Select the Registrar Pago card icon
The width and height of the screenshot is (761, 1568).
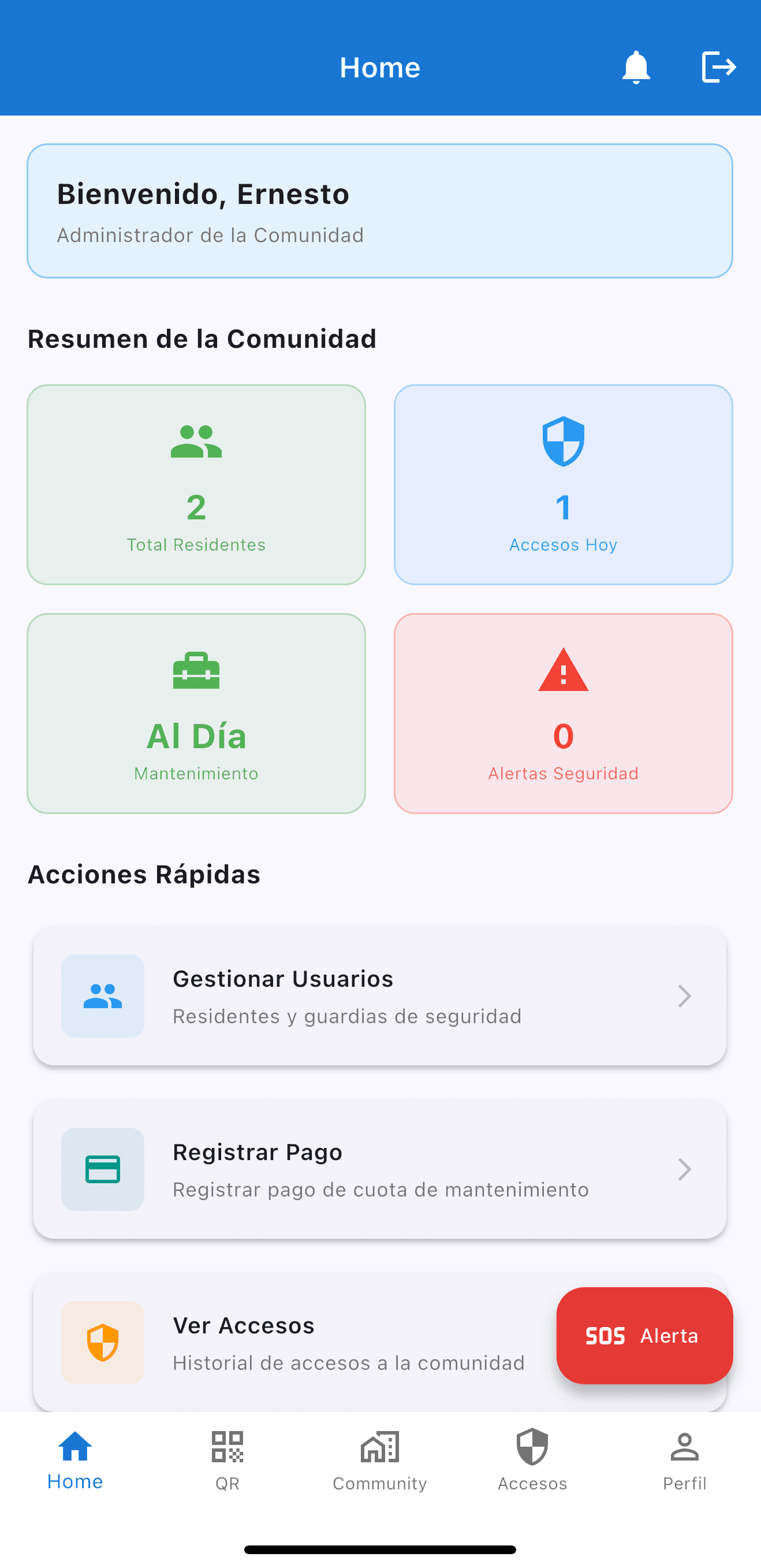point(102,1168)
